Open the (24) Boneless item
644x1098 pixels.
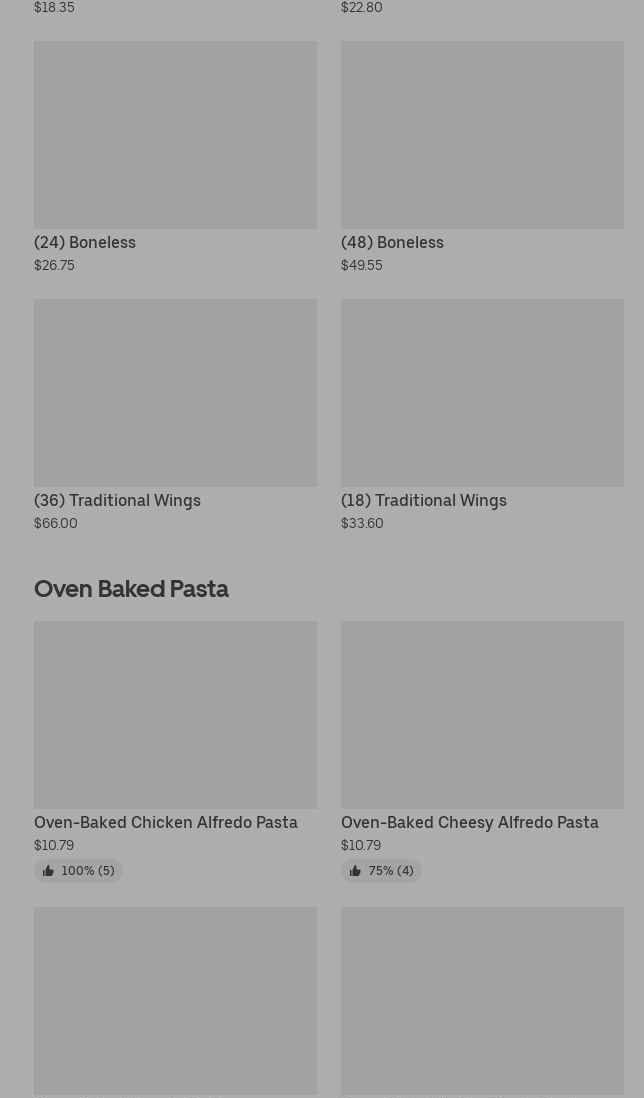[x=175, y=157]
